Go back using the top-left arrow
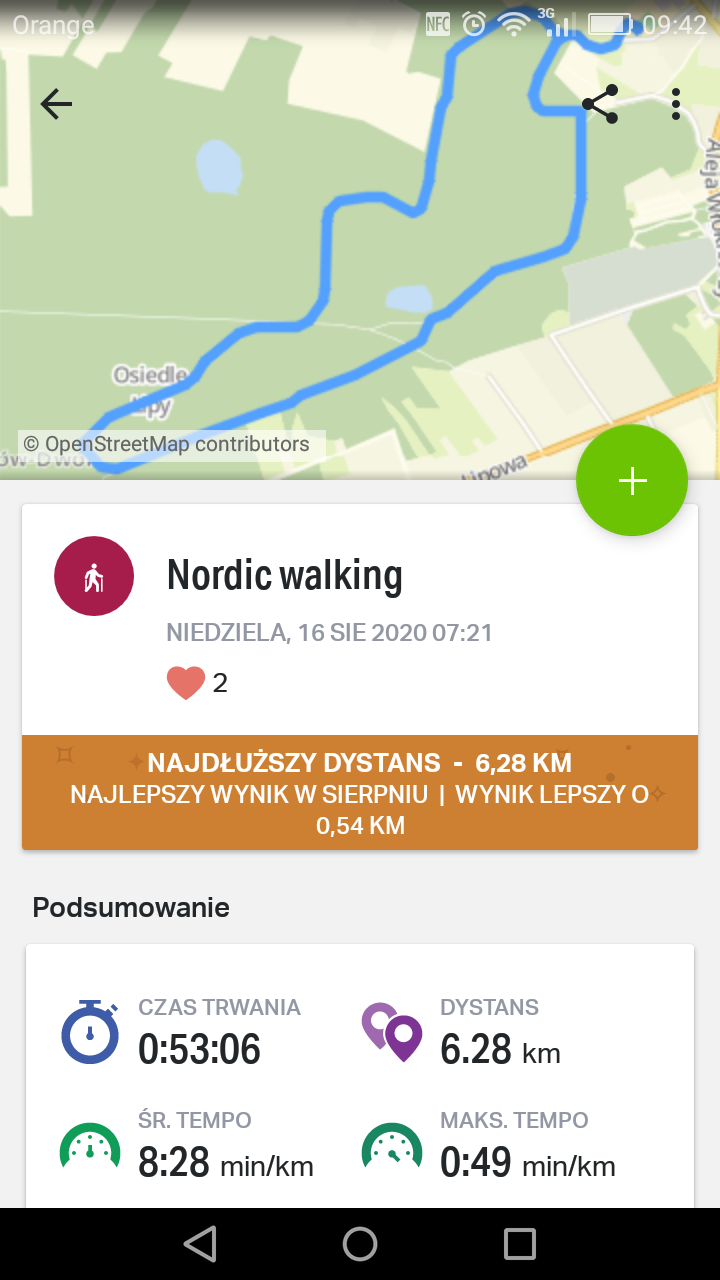 coord(56,104)
